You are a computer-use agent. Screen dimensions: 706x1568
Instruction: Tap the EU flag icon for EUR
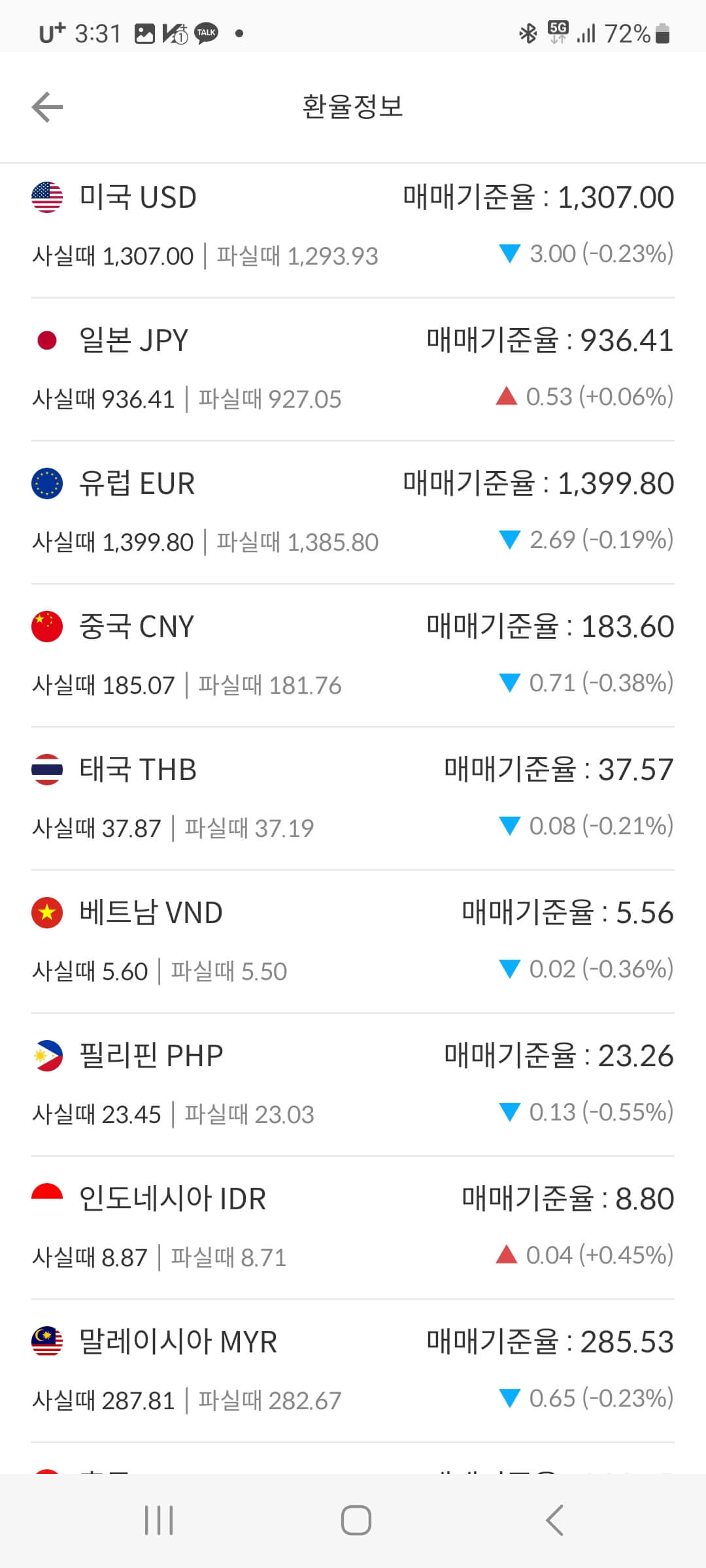pos(46,483)
